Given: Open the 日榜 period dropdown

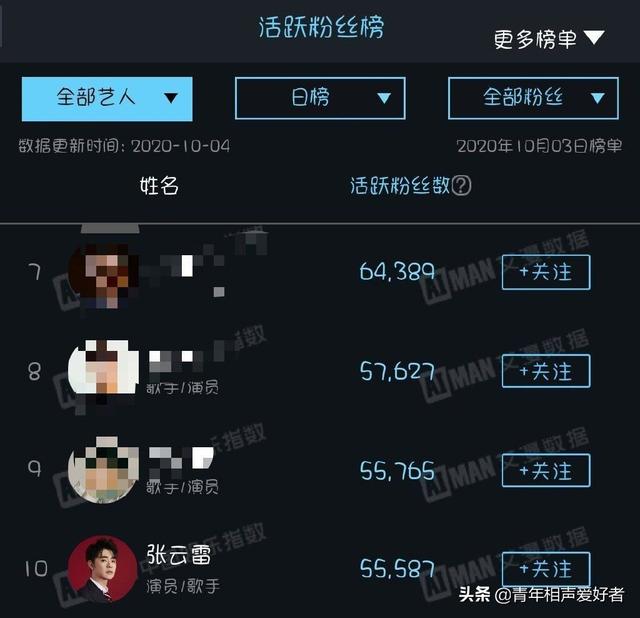Looking at the screenshot, I should [320, 98].
